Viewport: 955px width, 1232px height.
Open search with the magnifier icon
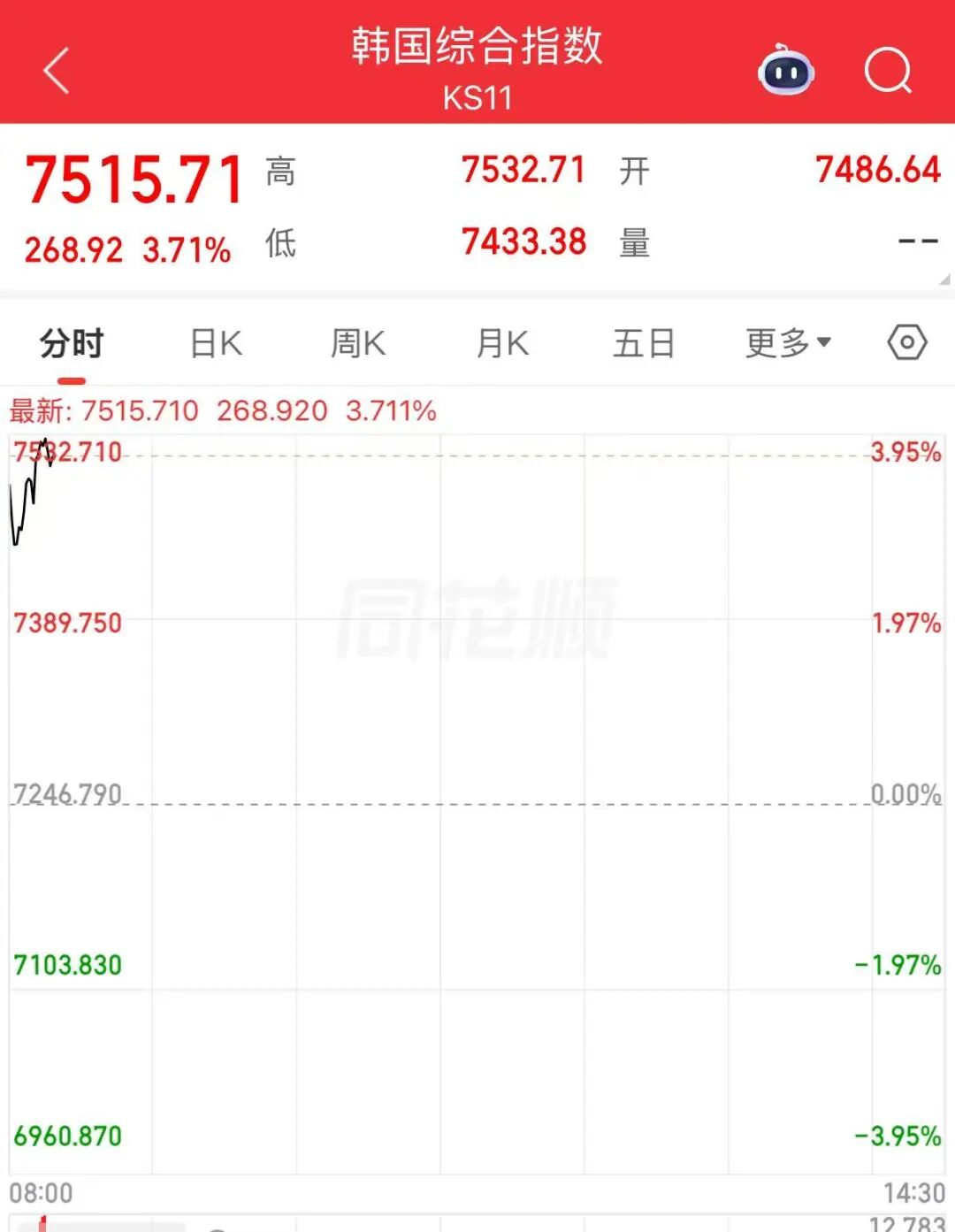[x=888, y=71]
